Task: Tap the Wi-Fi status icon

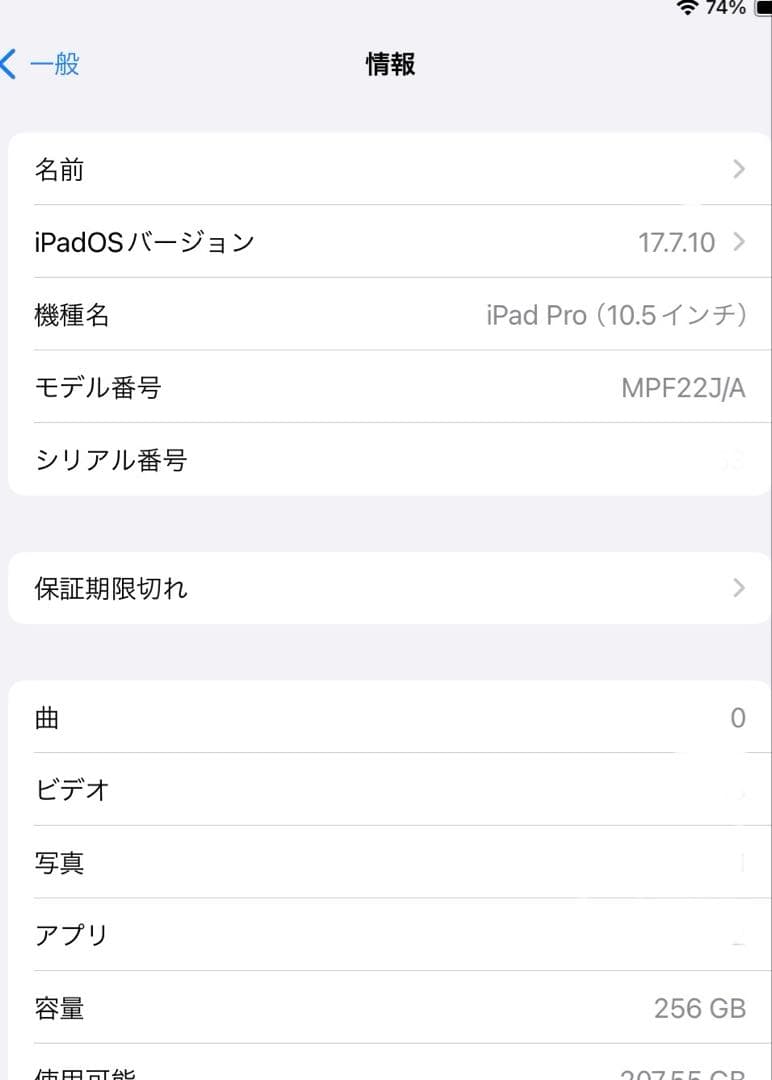Action: tap(688, 7)
